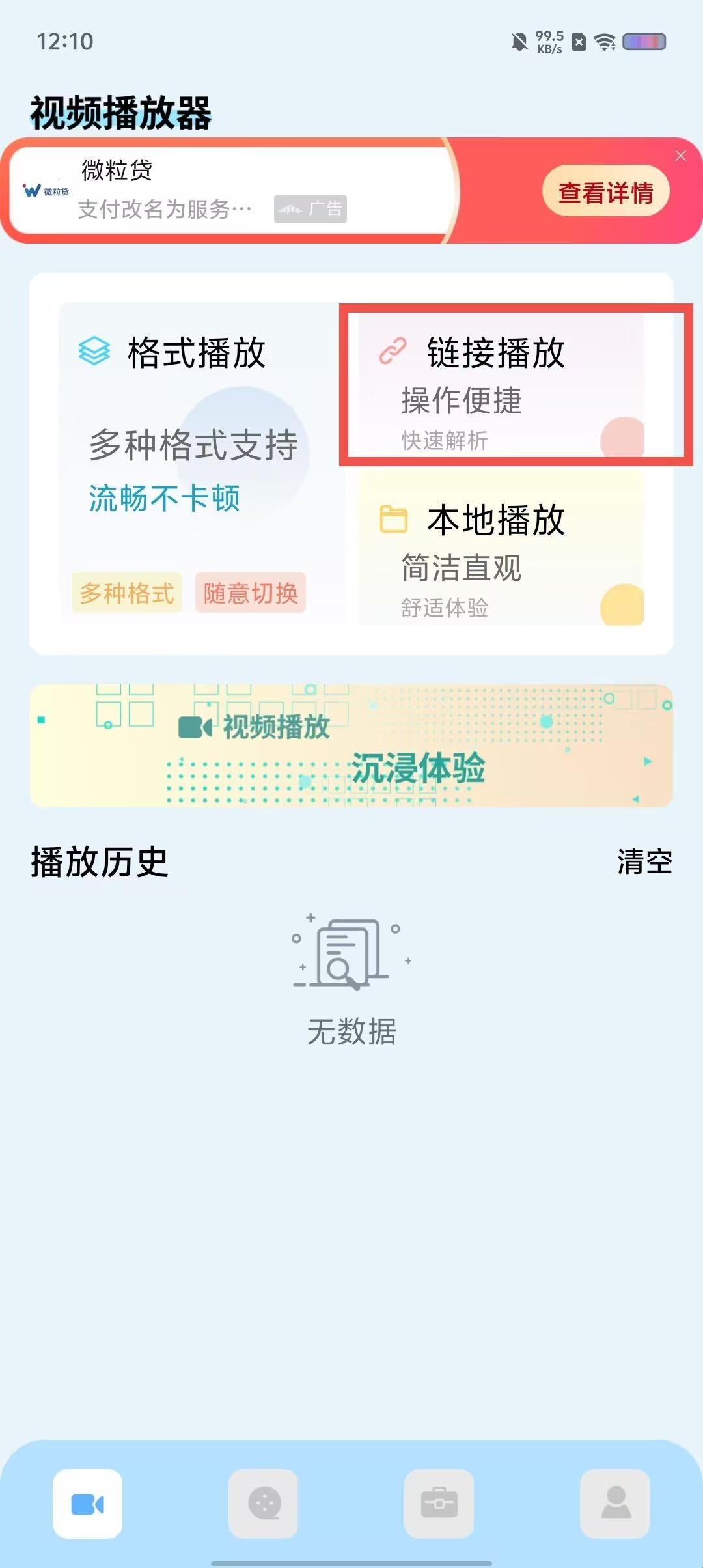703x1568 pixels.
Task: Switch to the toolbox tab
Action: tap(439, 1504)
